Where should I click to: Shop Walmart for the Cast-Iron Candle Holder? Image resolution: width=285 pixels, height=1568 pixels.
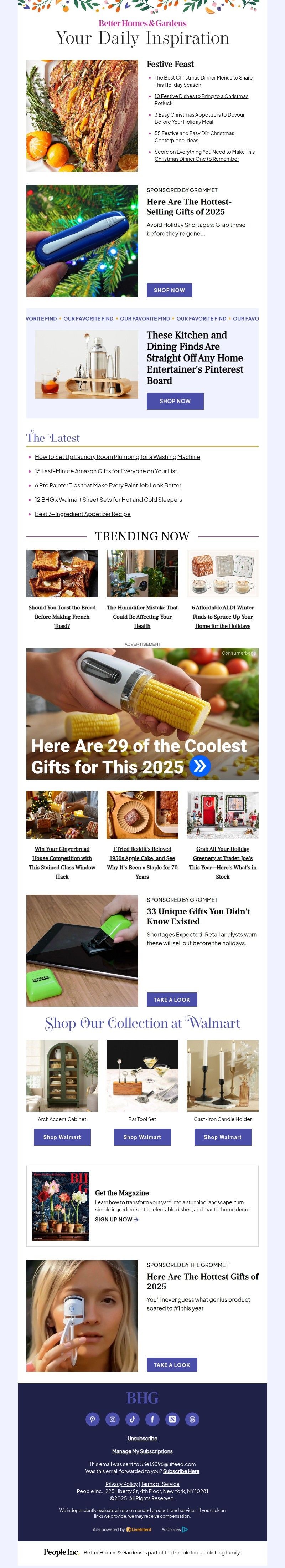pyautogui.click(x=222, y=1137)
